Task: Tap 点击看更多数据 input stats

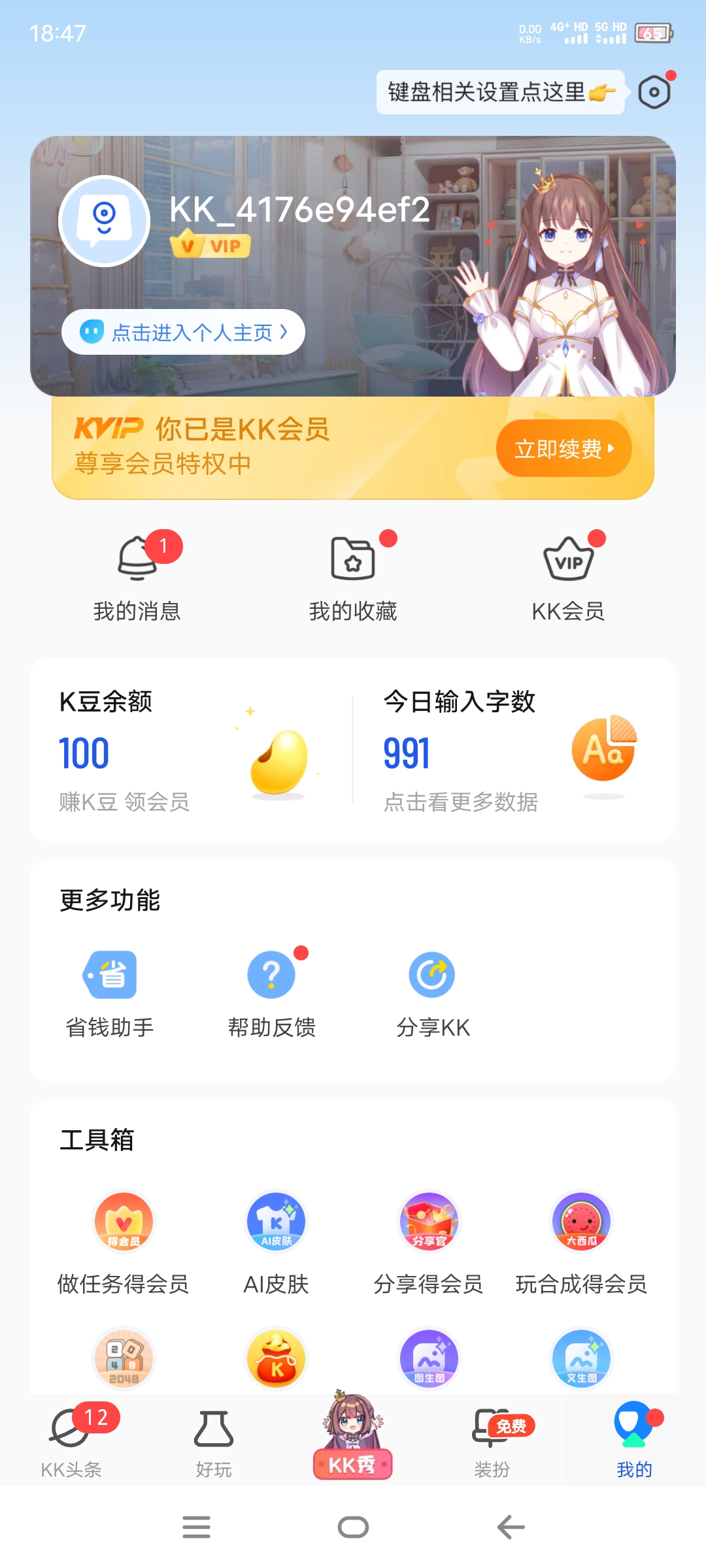Action: tap(460, 803)
